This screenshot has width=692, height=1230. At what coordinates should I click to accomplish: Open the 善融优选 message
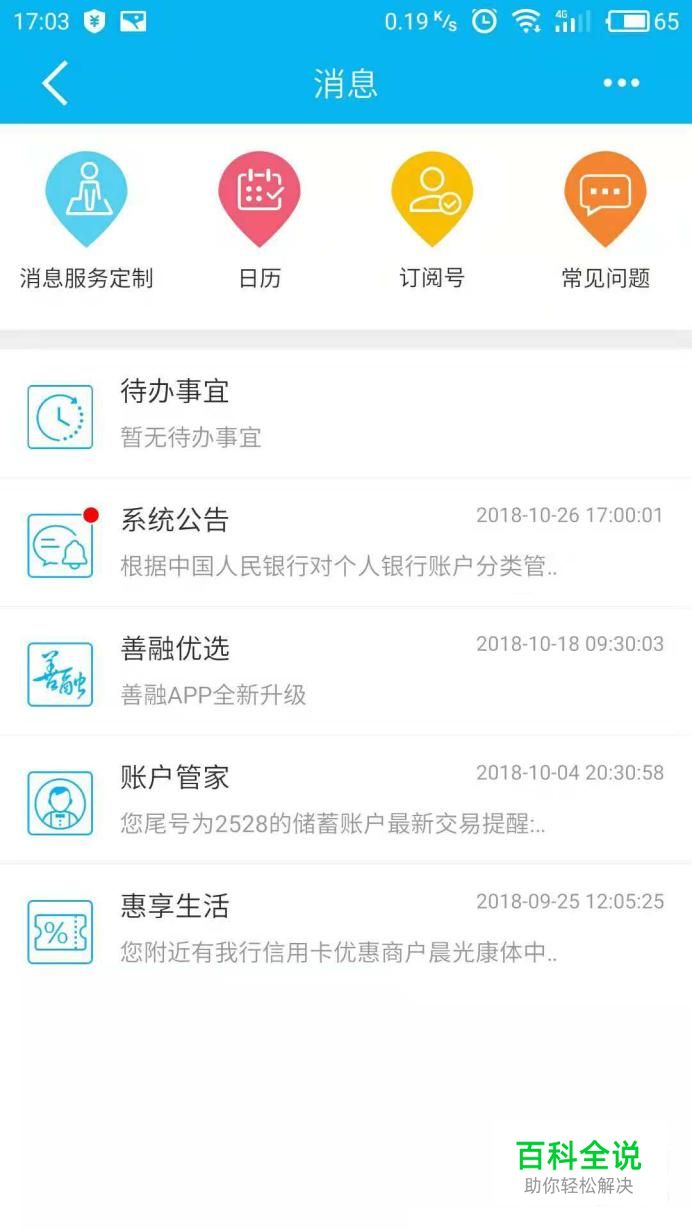[346, 672]
